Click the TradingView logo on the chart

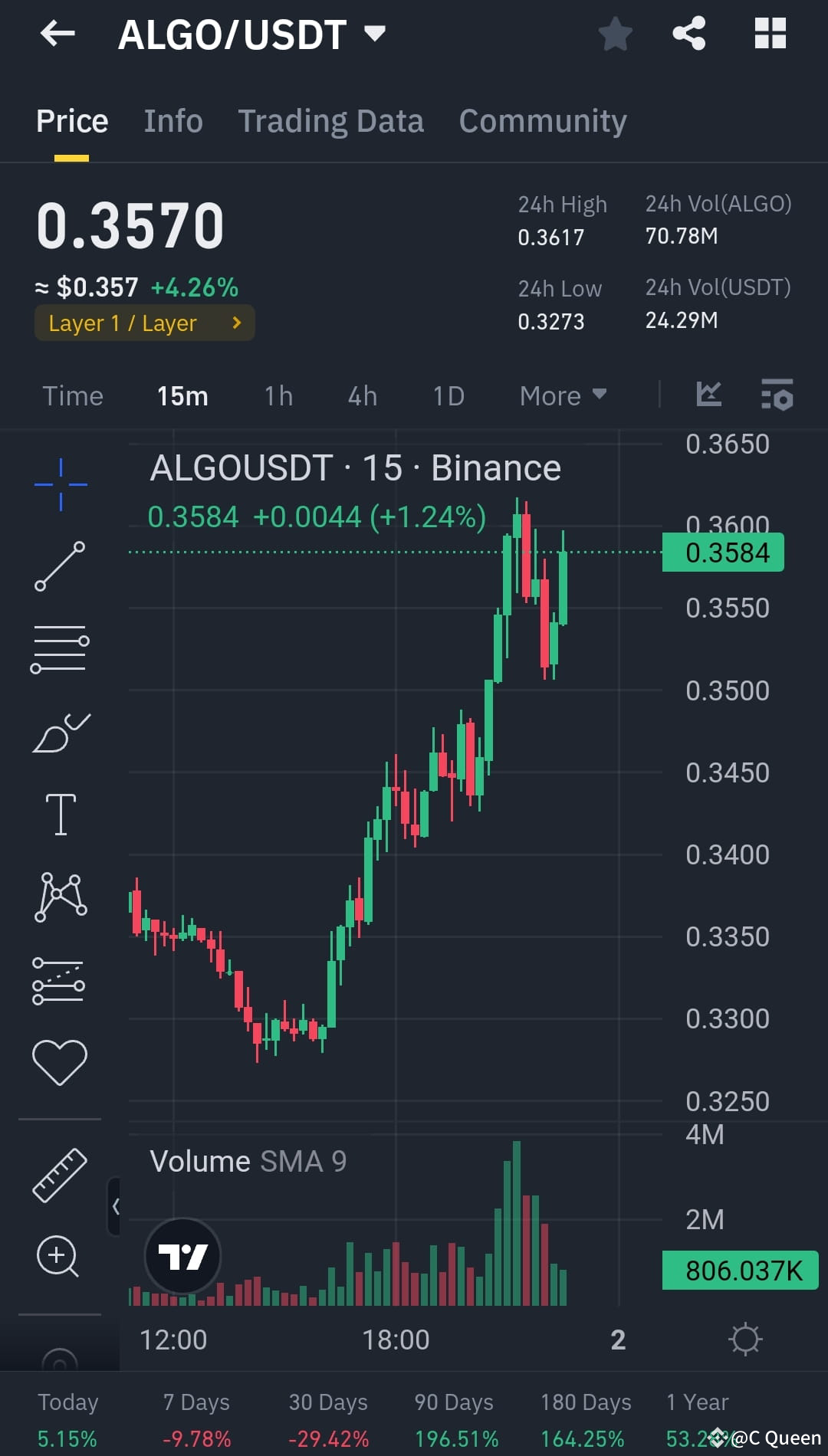click(x=182, y=1256)
